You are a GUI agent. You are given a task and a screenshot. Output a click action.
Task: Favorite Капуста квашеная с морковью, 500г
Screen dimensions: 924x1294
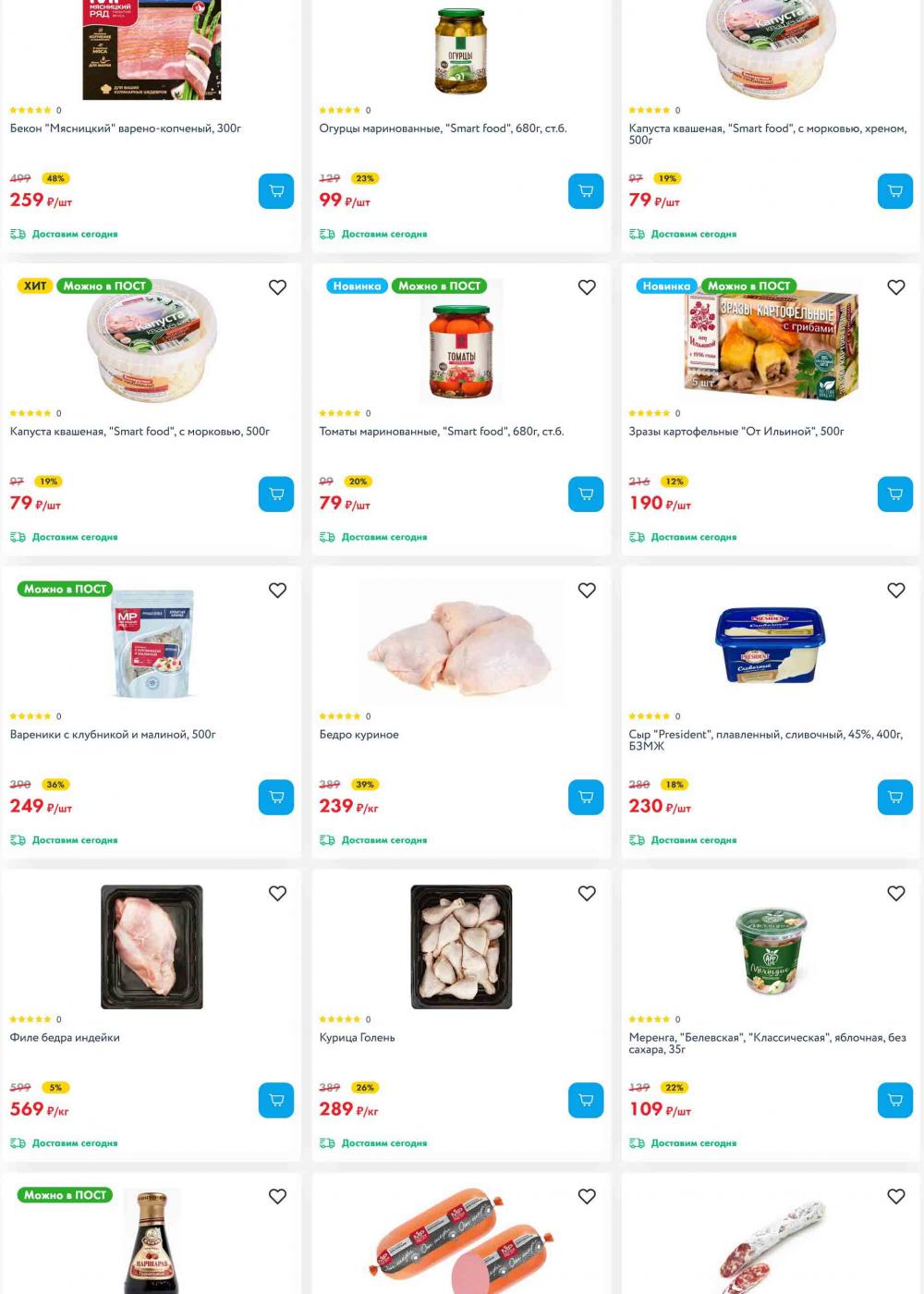[x=277, y=287]
